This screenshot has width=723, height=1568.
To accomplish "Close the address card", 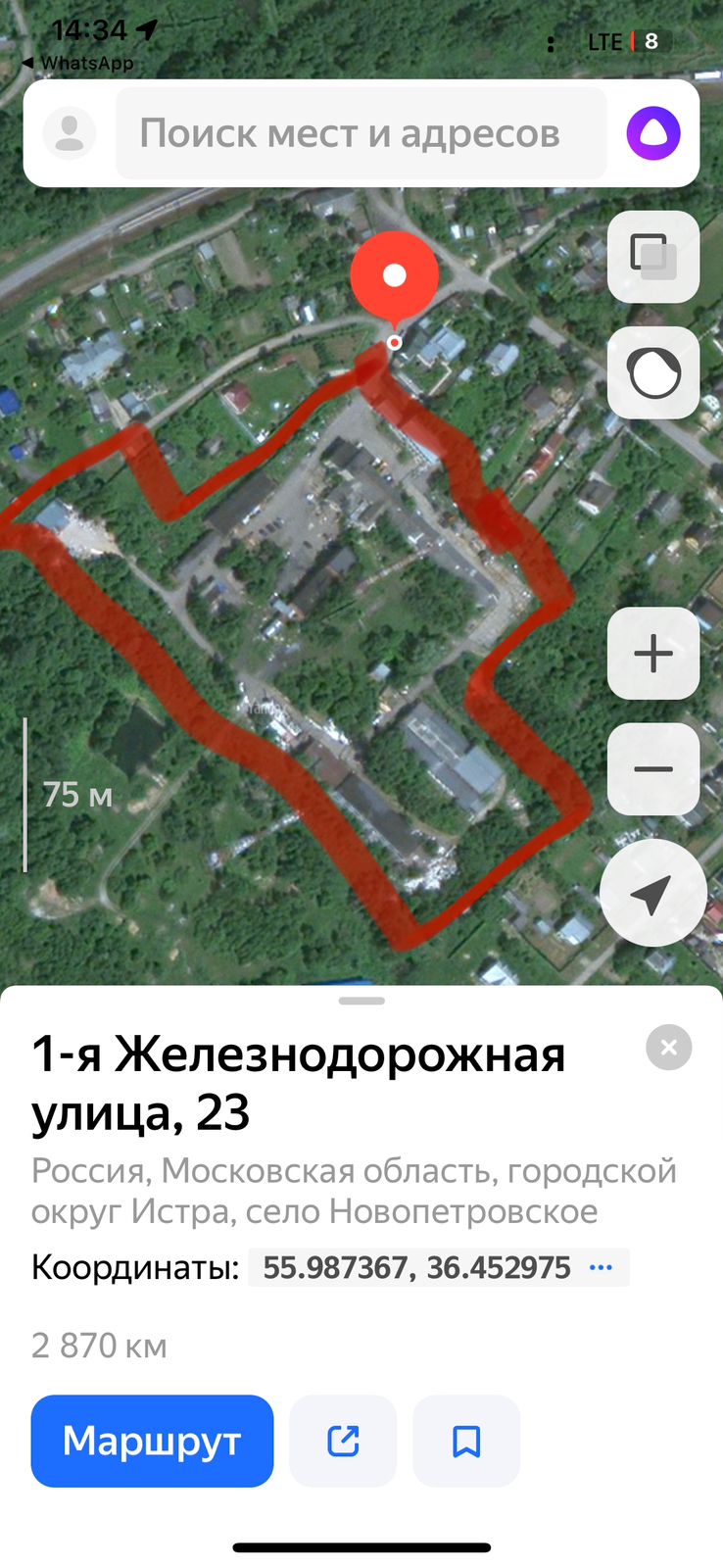I will point(669,1048).
